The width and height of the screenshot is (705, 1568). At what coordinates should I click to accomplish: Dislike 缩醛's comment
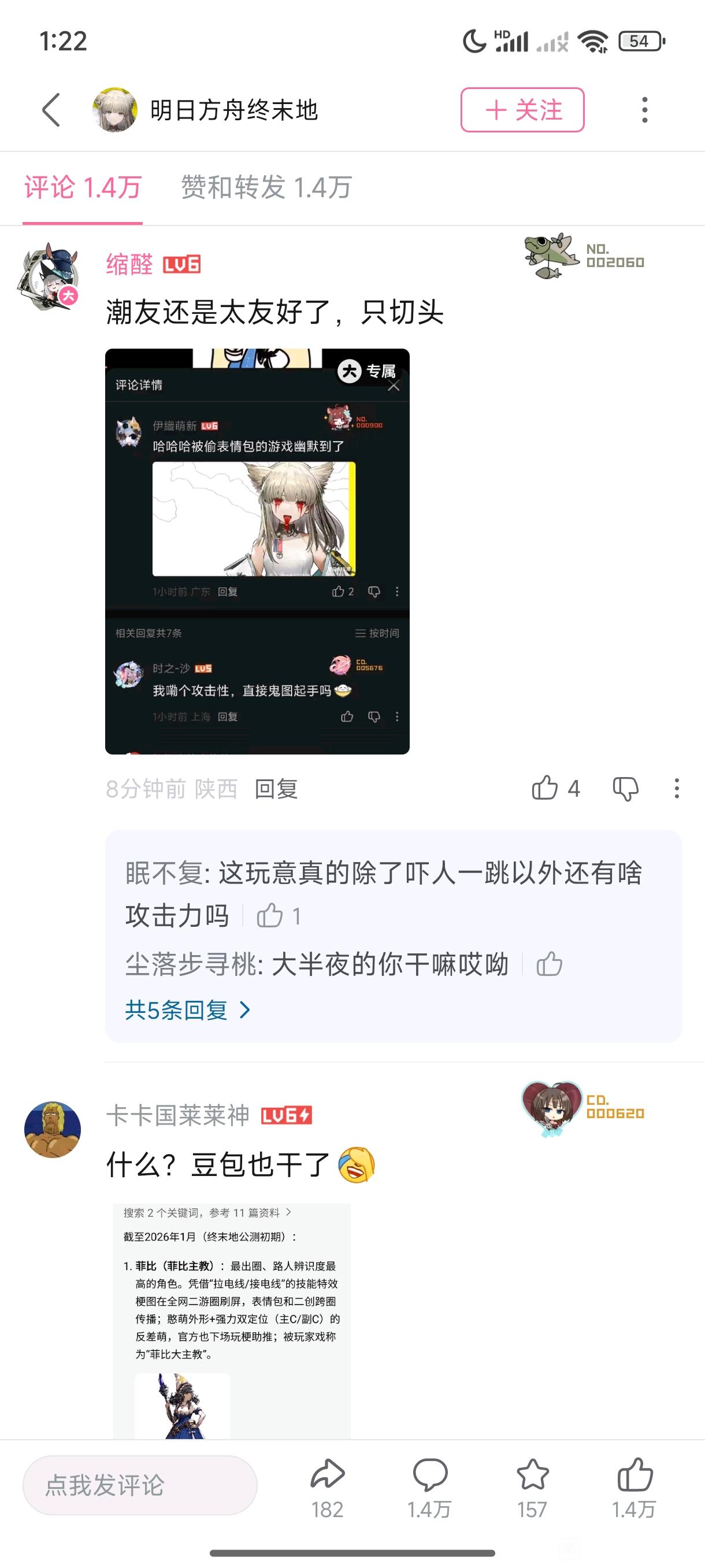click(625, 789)
